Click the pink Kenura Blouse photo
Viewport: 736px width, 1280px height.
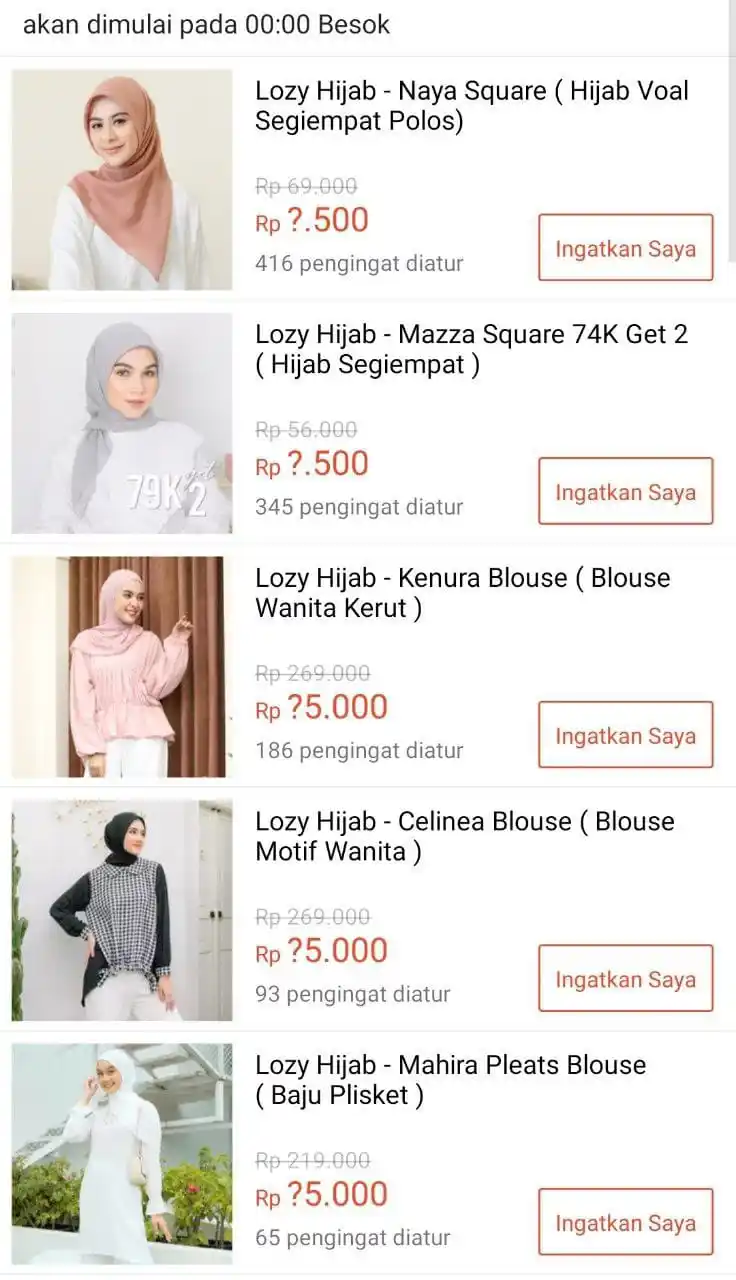point(121,667)
